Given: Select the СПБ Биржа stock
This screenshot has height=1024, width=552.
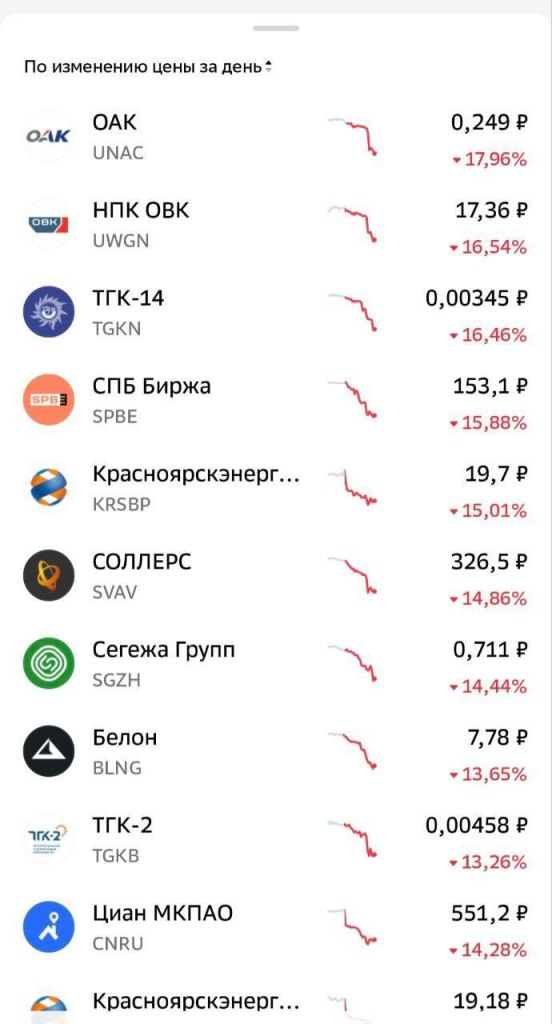Looking at the screenshot, I should 276,400.
